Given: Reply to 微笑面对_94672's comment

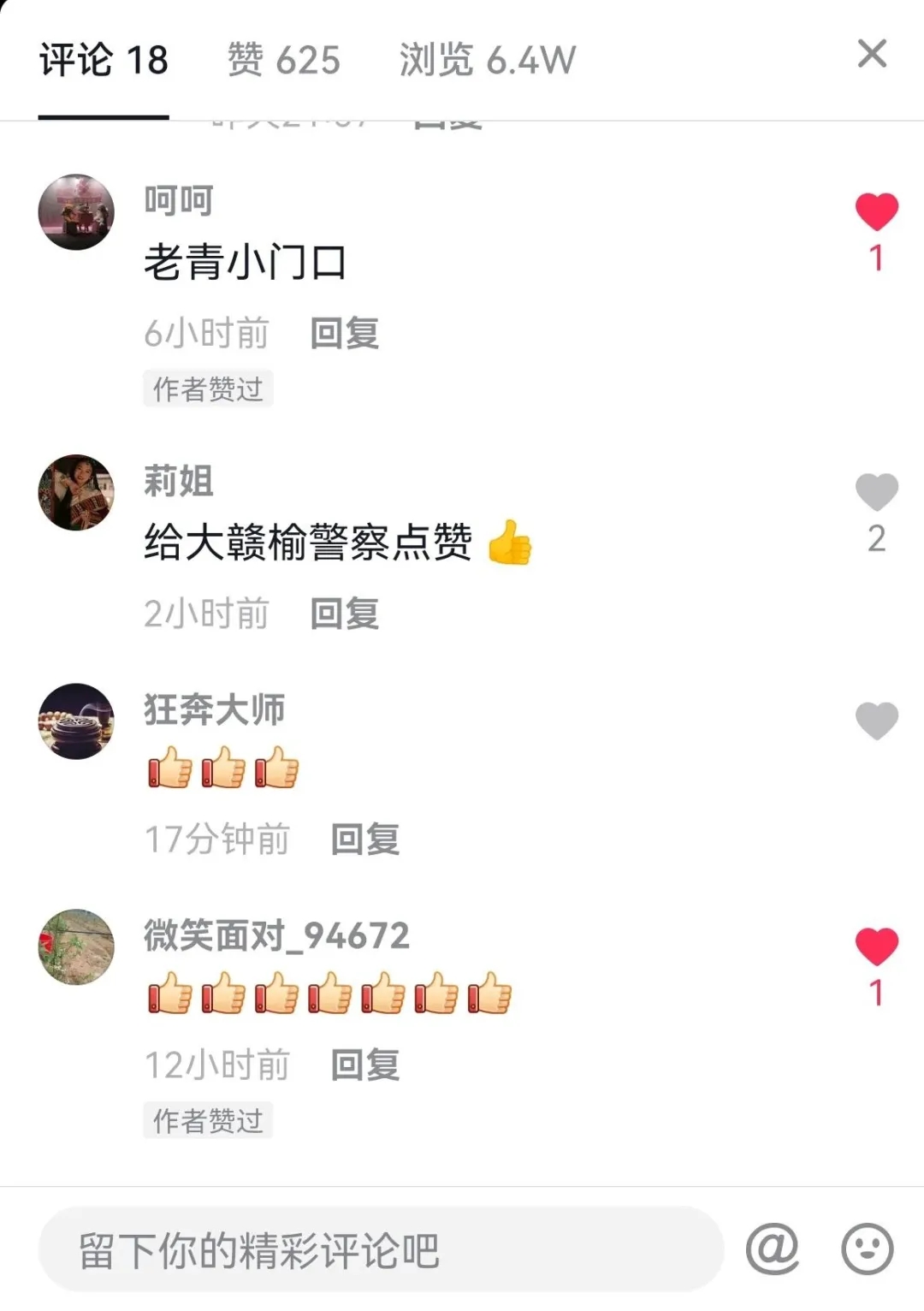Looking at the screenshot, I should [364, 1065].
